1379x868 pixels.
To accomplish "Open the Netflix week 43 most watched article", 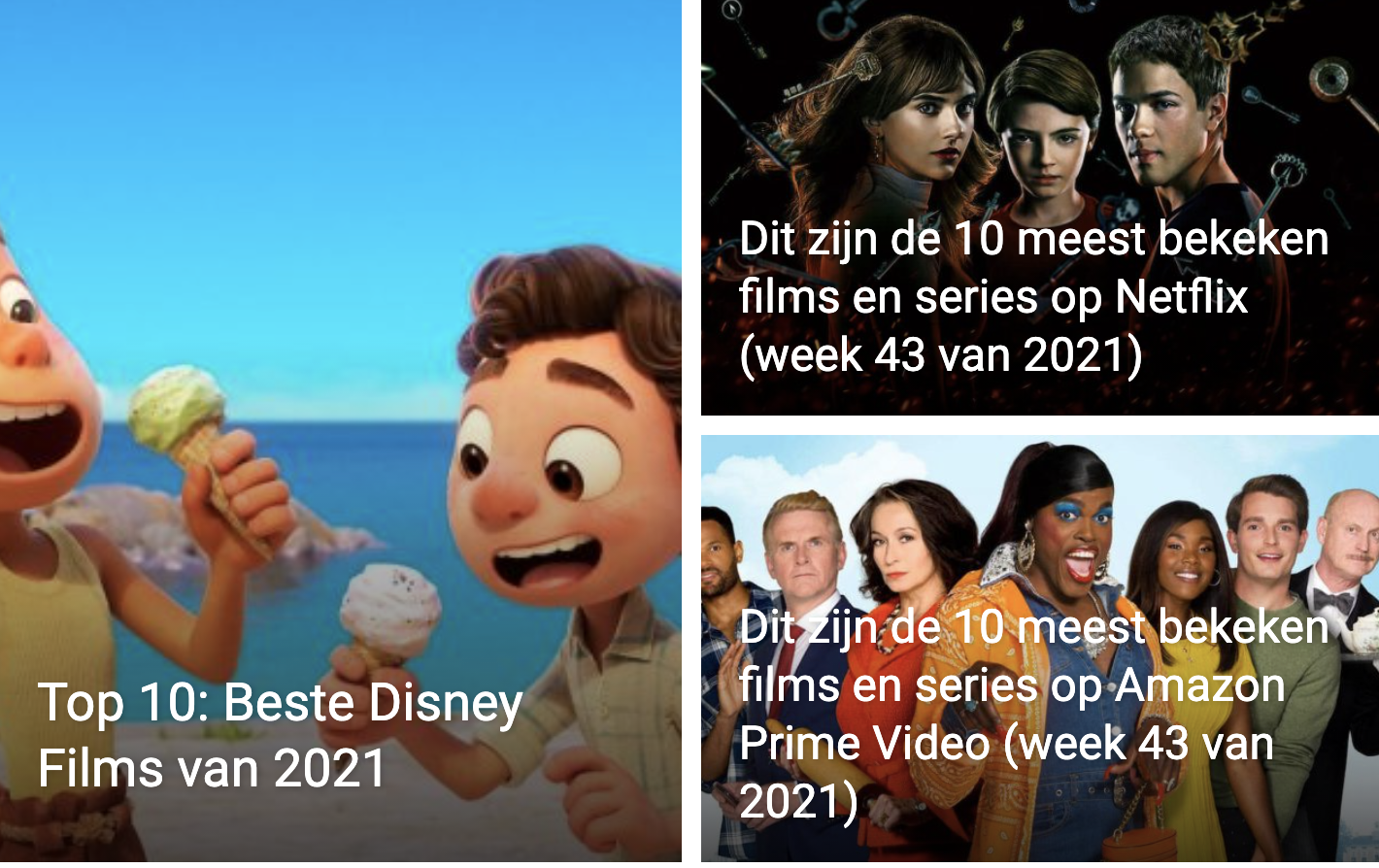I will pyautogui.click(x=1032, y=296).
